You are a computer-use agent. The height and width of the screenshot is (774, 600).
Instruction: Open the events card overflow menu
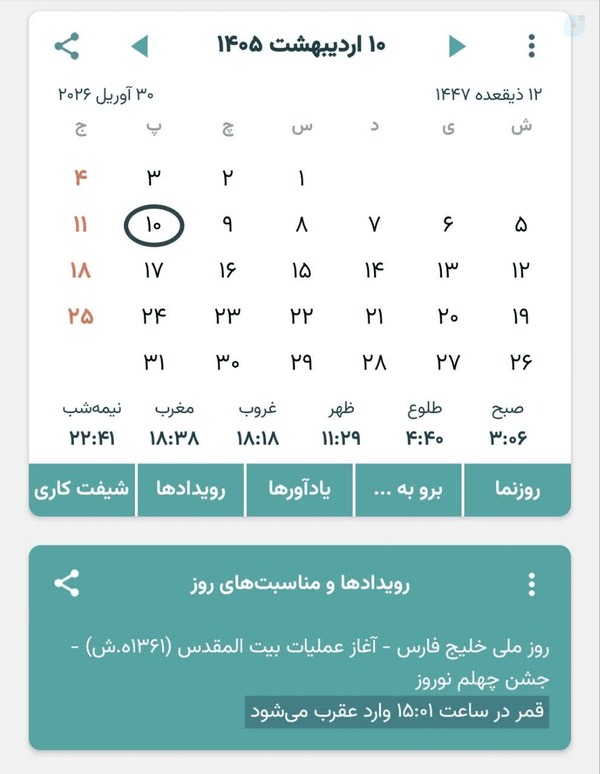(531, 584)
